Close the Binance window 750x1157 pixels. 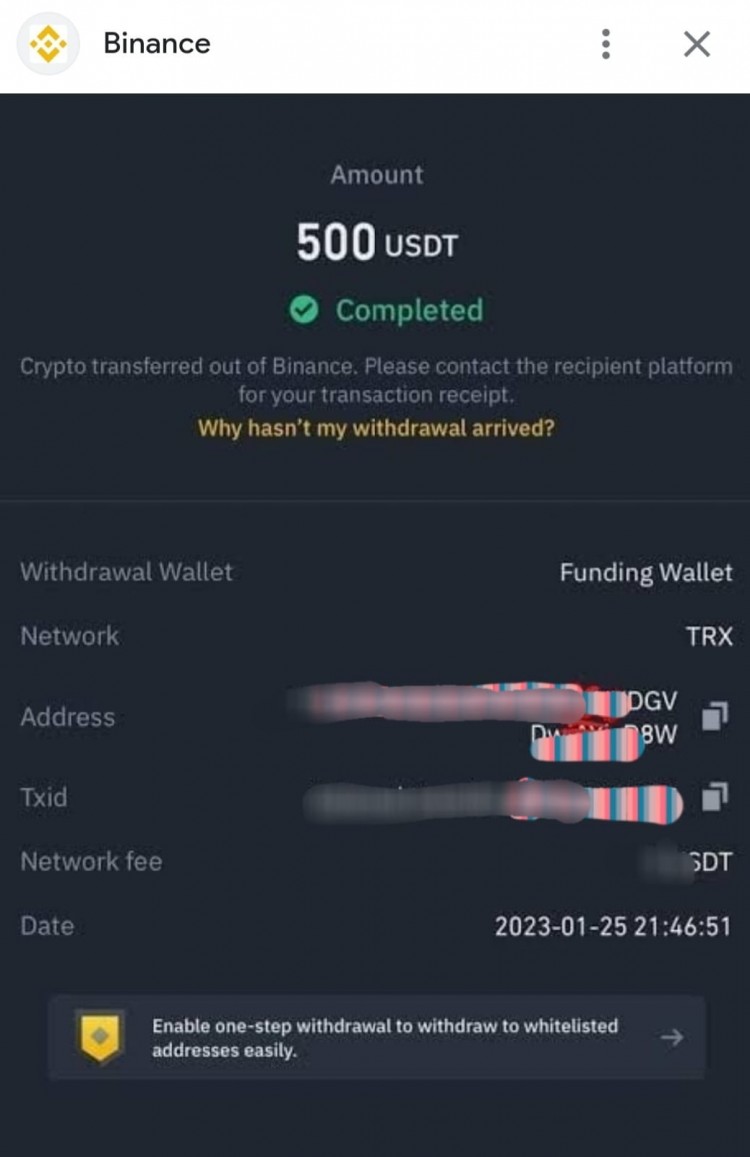pos(696,44)
